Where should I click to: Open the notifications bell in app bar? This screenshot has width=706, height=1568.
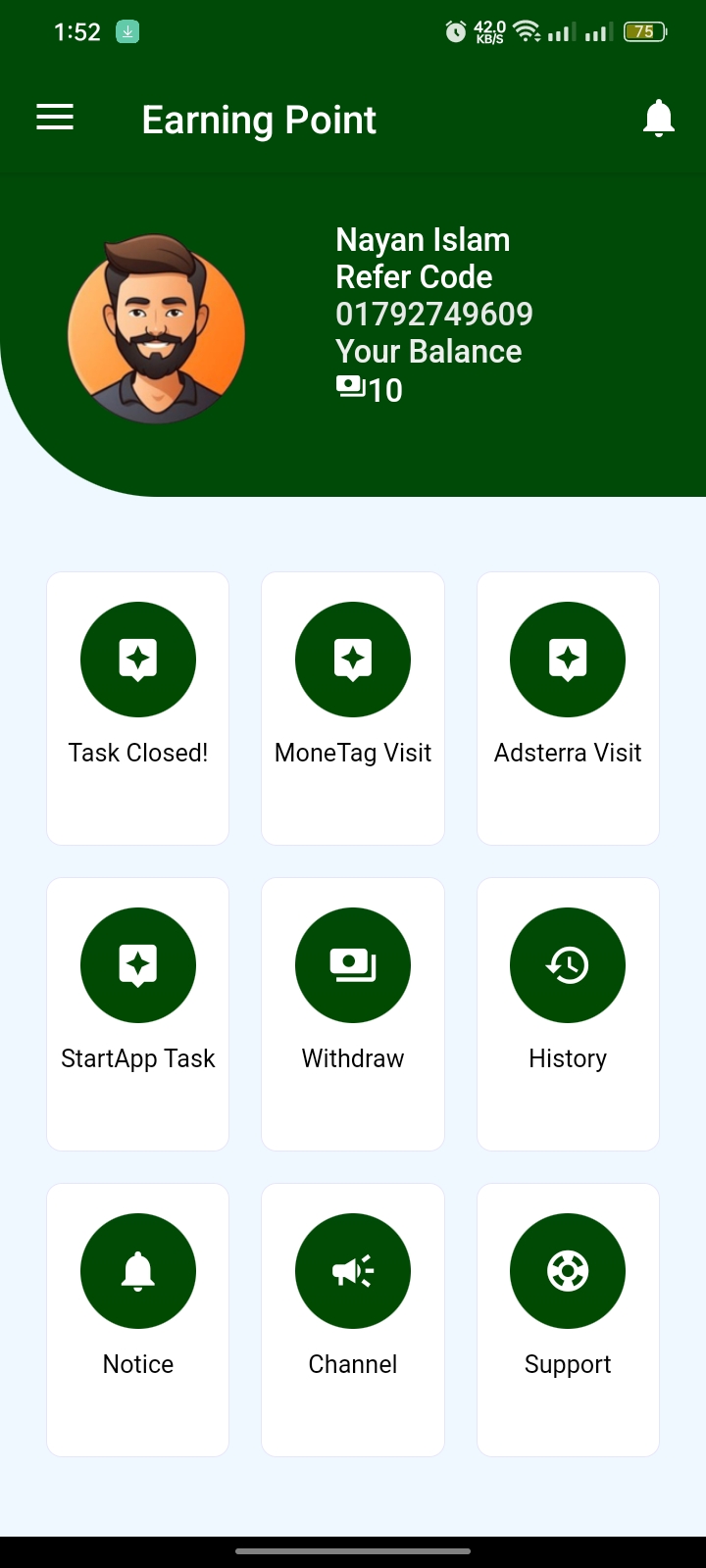(659, 119)
